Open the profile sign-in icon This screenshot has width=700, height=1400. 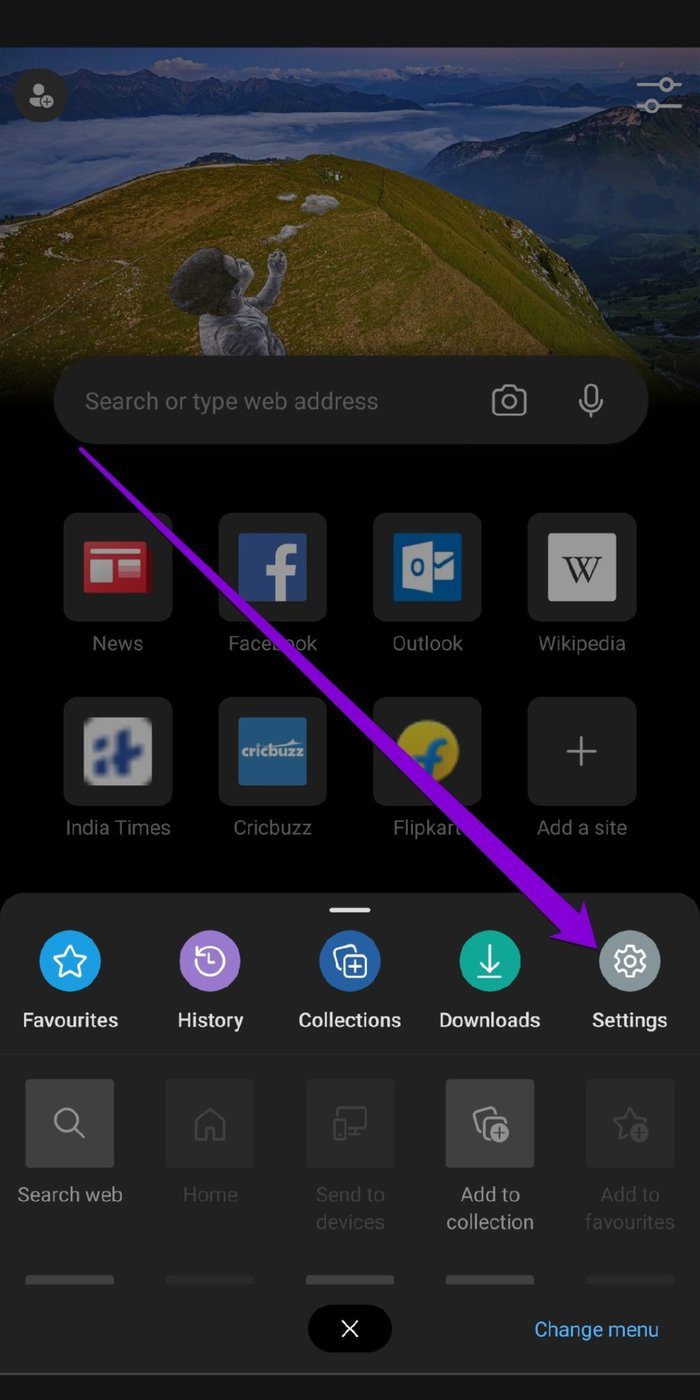(x=41, y=96)
